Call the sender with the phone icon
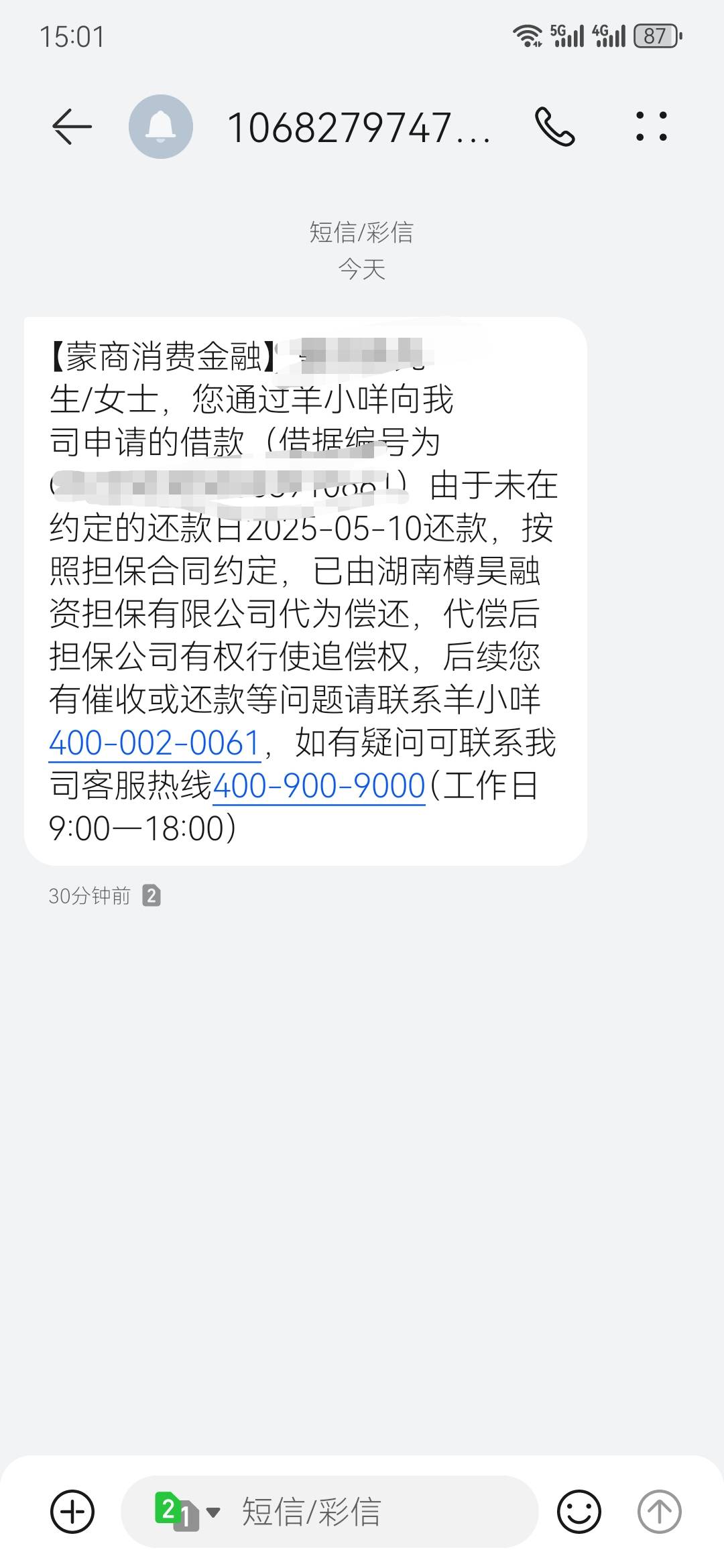 pos(554,127)
